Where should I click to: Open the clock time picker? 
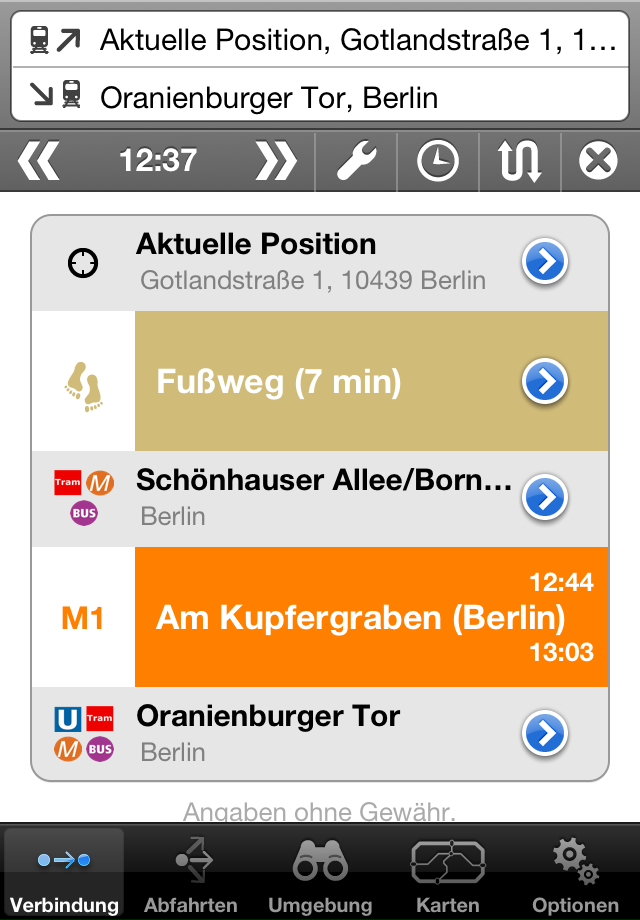coord(437,160)
